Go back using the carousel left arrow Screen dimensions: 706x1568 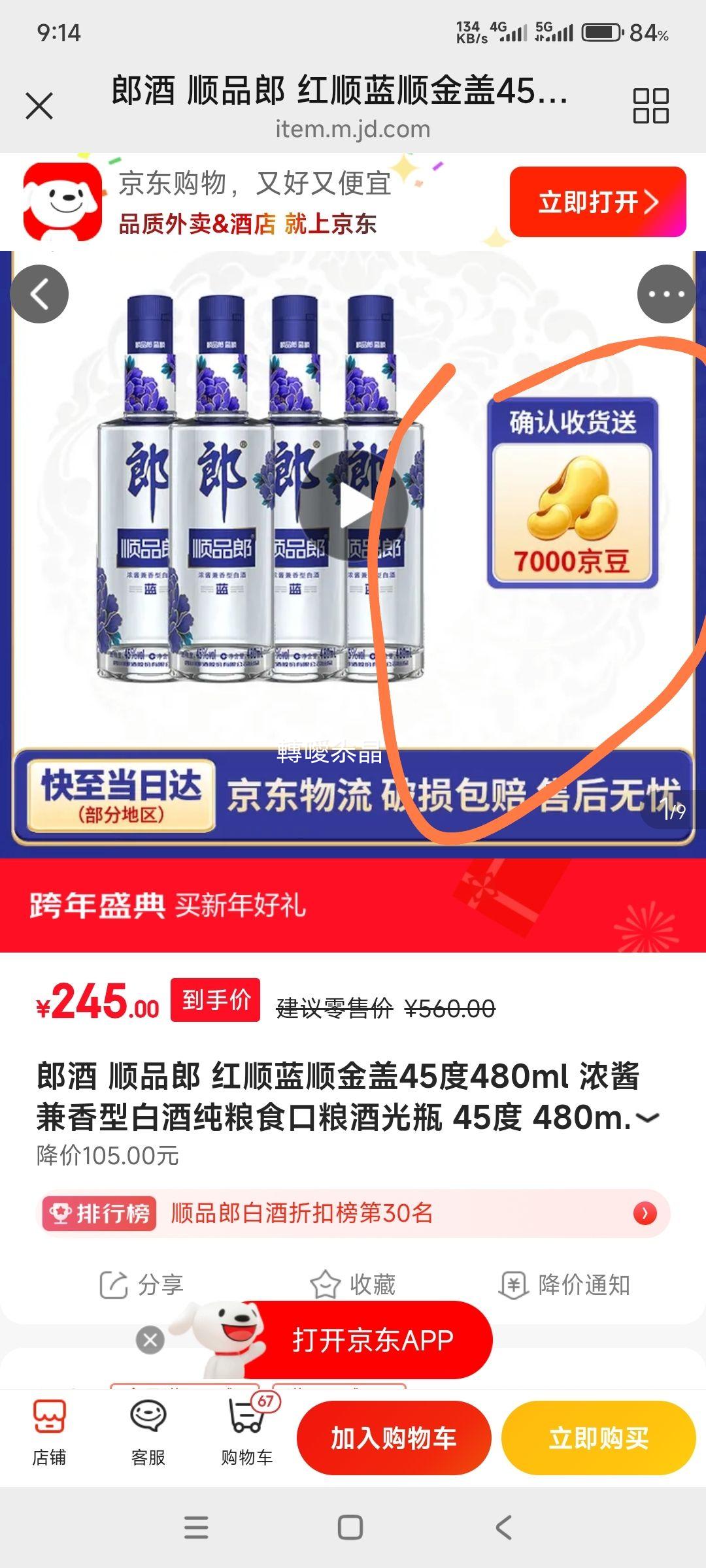tap(39, 293)
